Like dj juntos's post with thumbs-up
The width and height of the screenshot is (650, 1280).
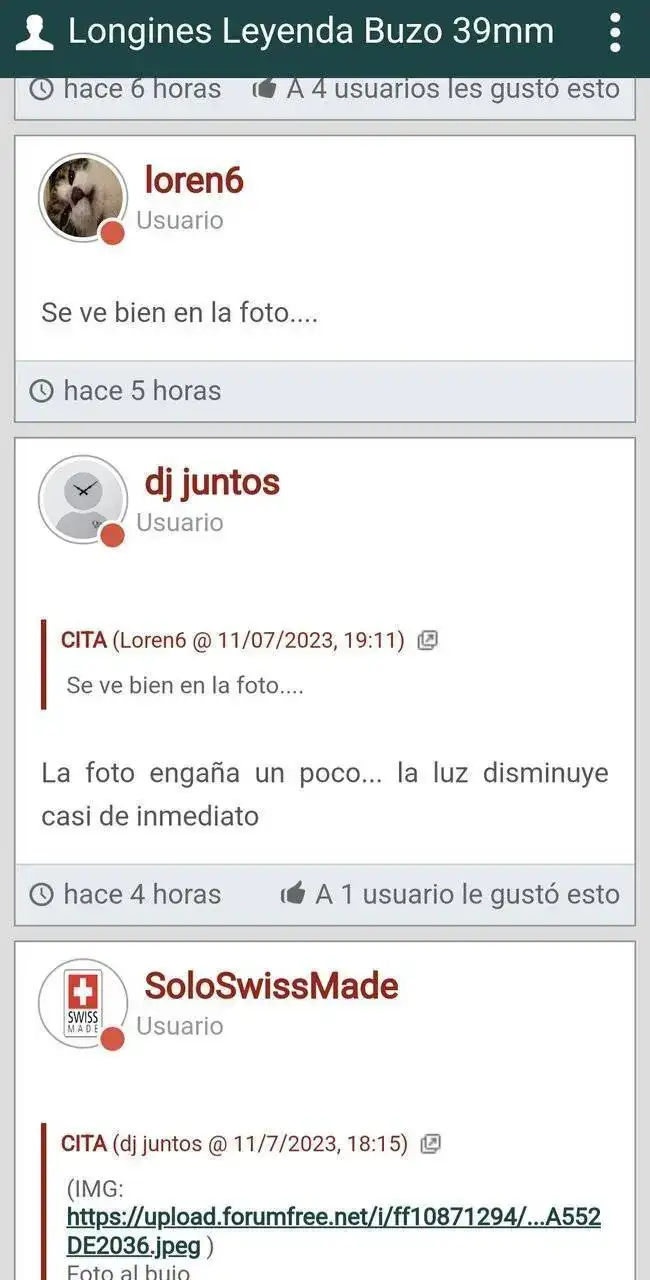click(293, 894)
